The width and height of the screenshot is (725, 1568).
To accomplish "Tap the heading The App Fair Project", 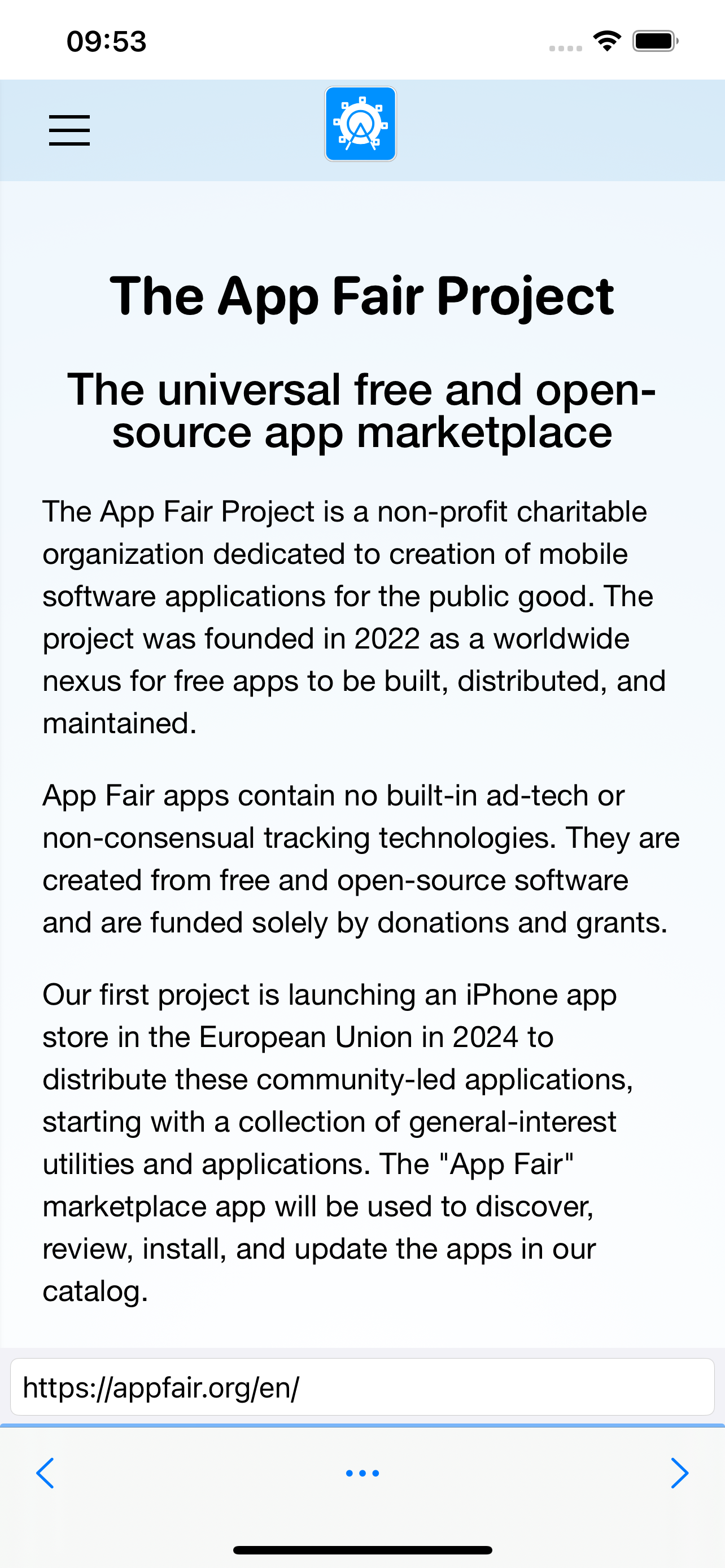I will point(362,296).
